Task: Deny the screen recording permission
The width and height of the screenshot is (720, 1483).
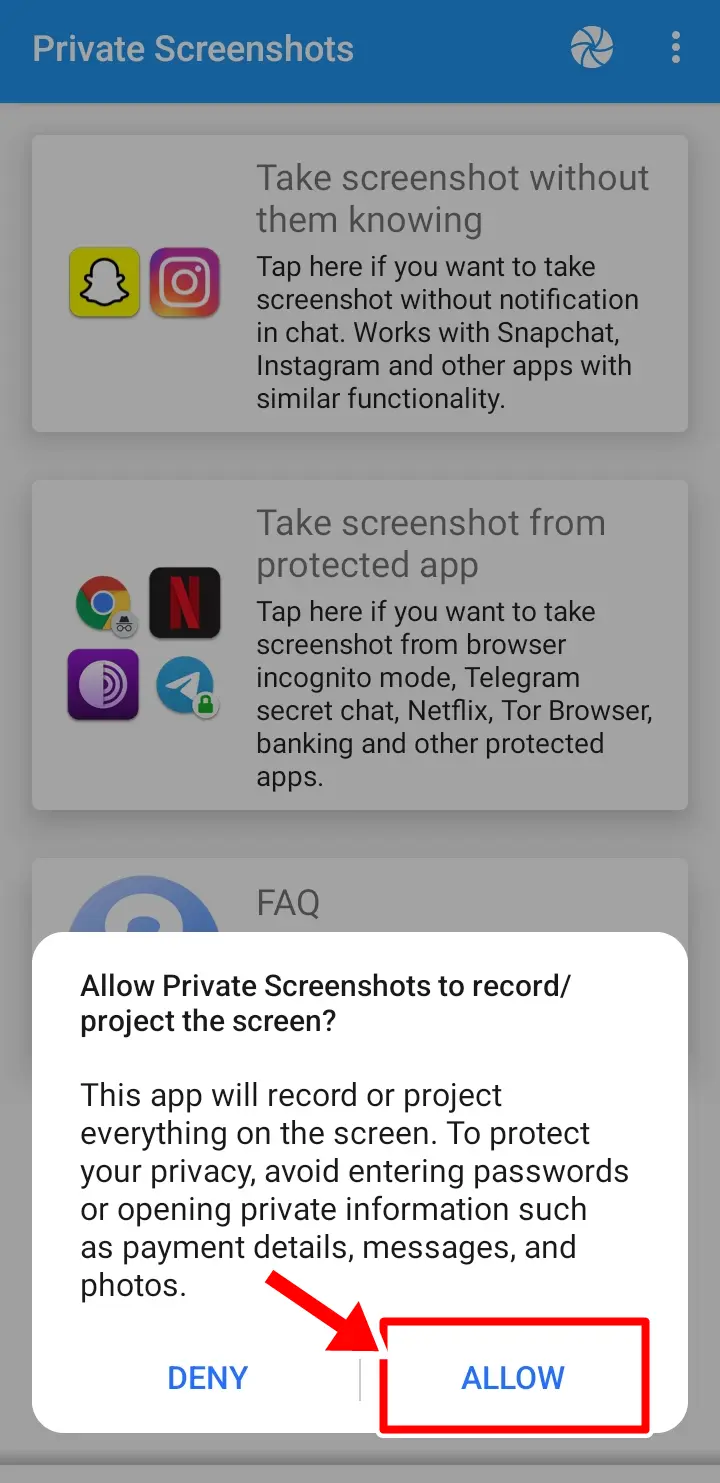Action: (207, 1377)
